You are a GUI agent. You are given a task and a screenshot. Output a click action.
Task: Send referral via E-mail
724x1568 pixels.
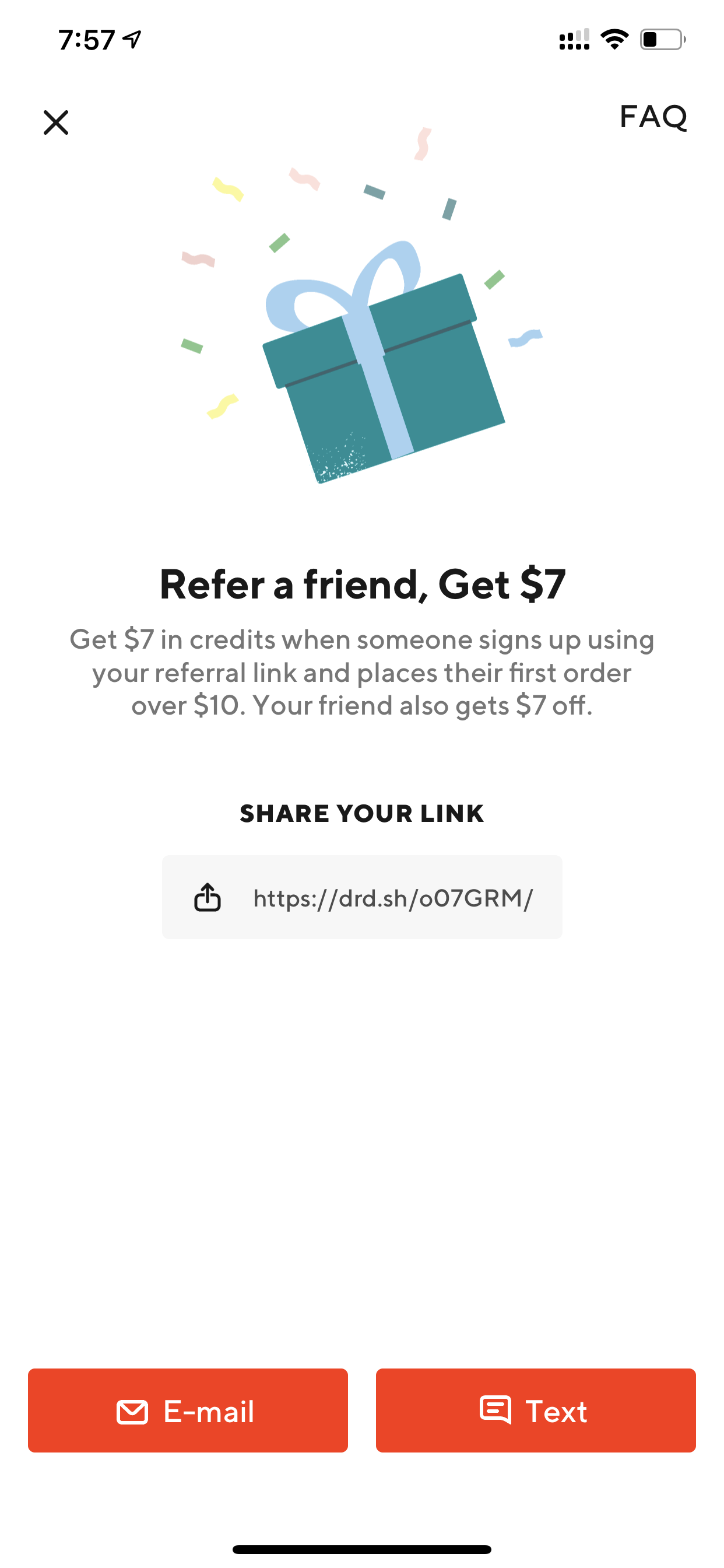pyautogui.click(x=188, y=1410)
